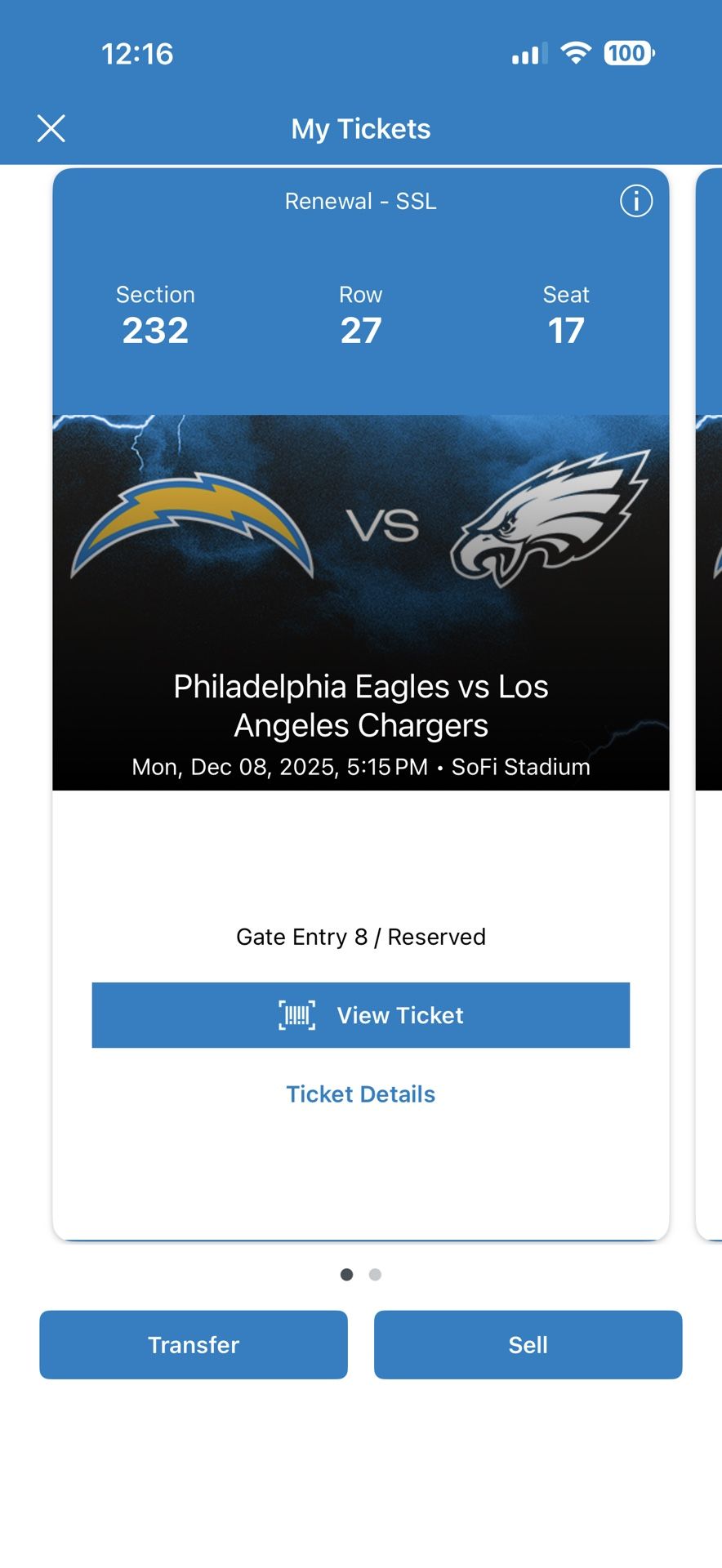Screen dimensions: 722x1568
Task: Open Ticket Details for this seat
Action: click(360, 1094)
